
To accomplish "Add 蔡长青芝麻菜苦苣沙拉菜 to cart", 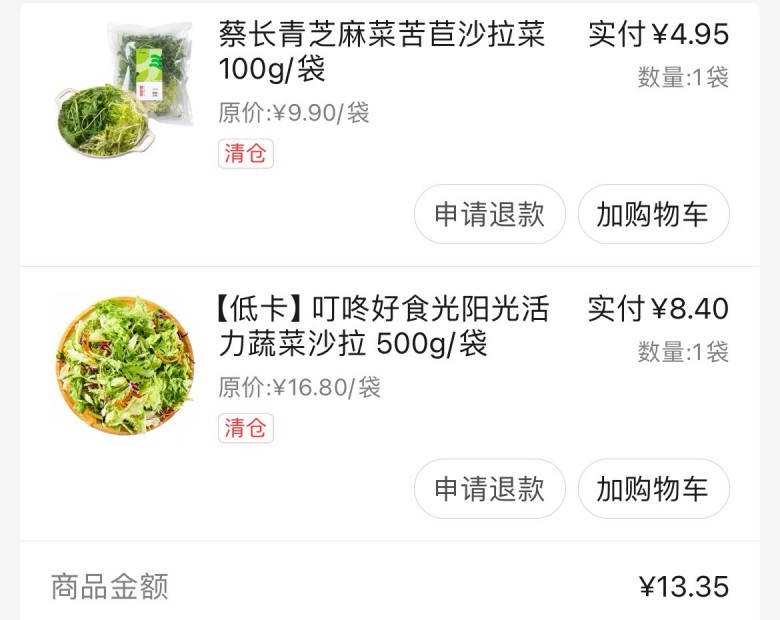I will [x=653, y=214].
